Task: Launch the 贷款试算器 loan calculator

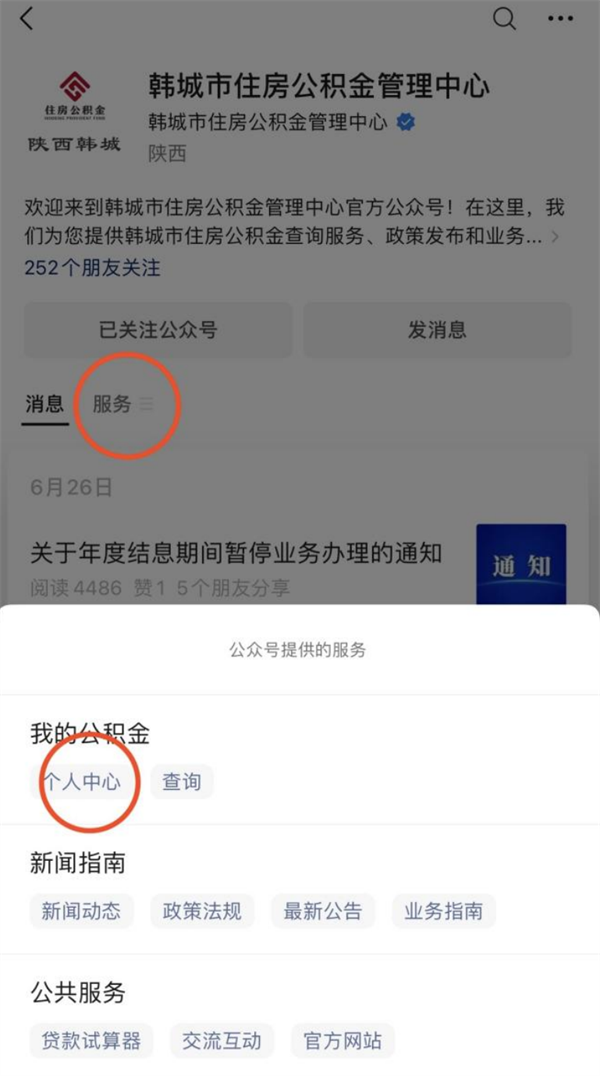Action: pos(91,1041)
